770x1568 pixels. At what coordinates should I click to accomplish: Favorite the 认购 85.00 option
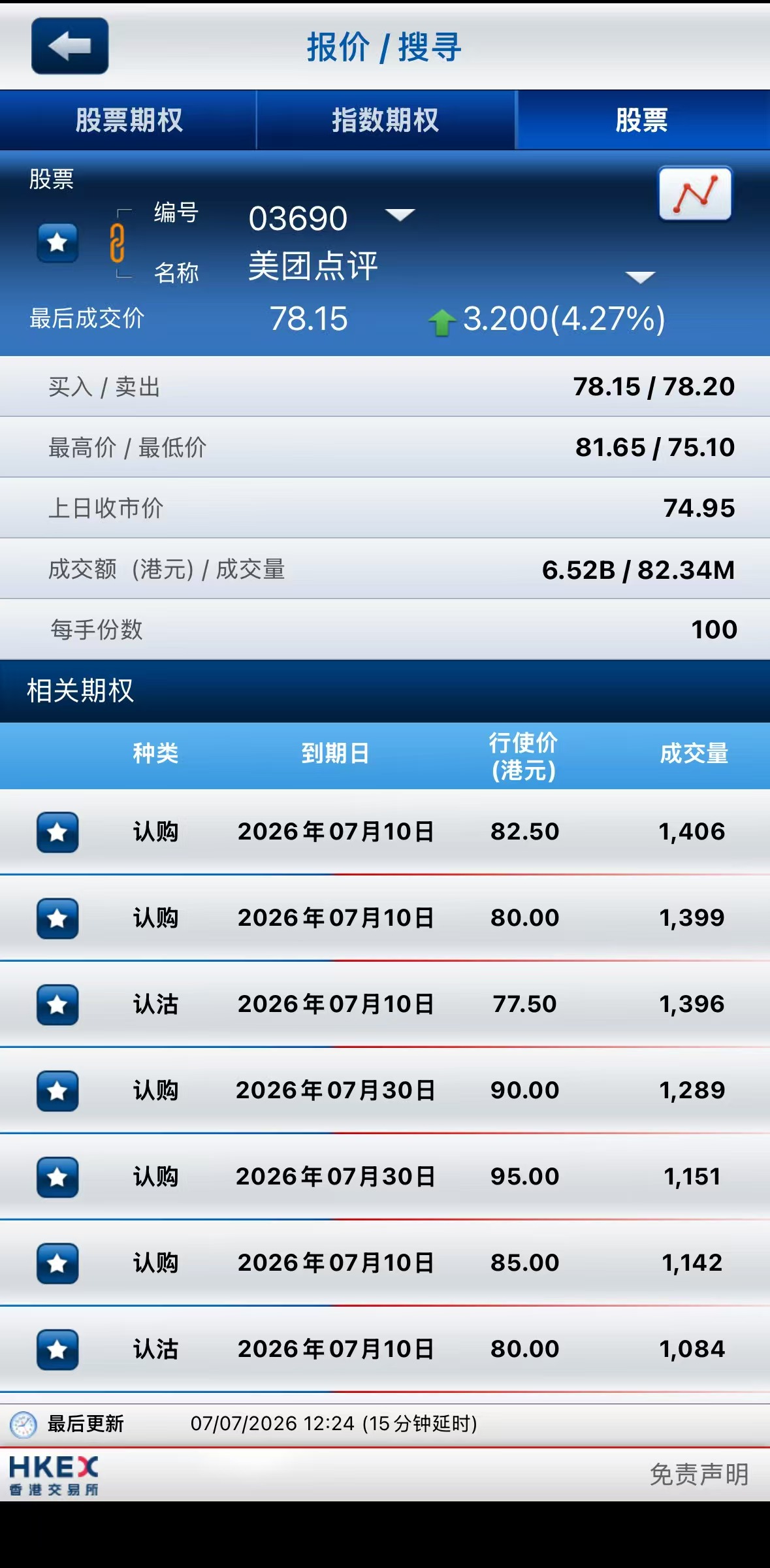click(57, 1264)
